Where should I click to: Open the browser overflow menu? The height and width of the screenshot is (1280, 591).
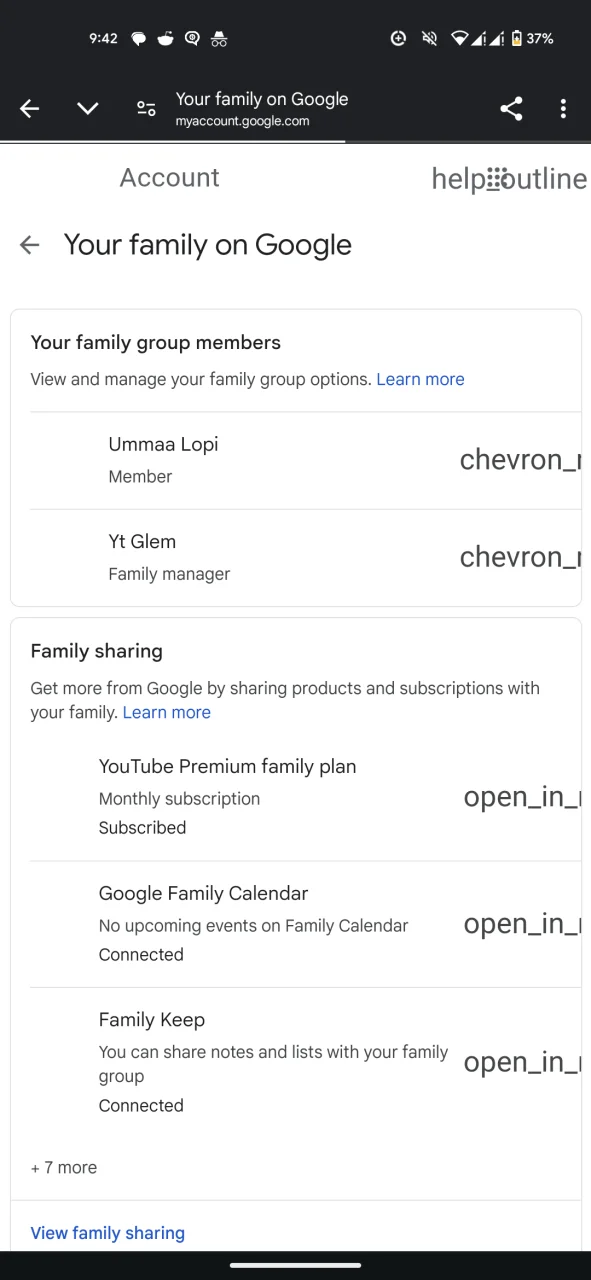tap(564, 109)
